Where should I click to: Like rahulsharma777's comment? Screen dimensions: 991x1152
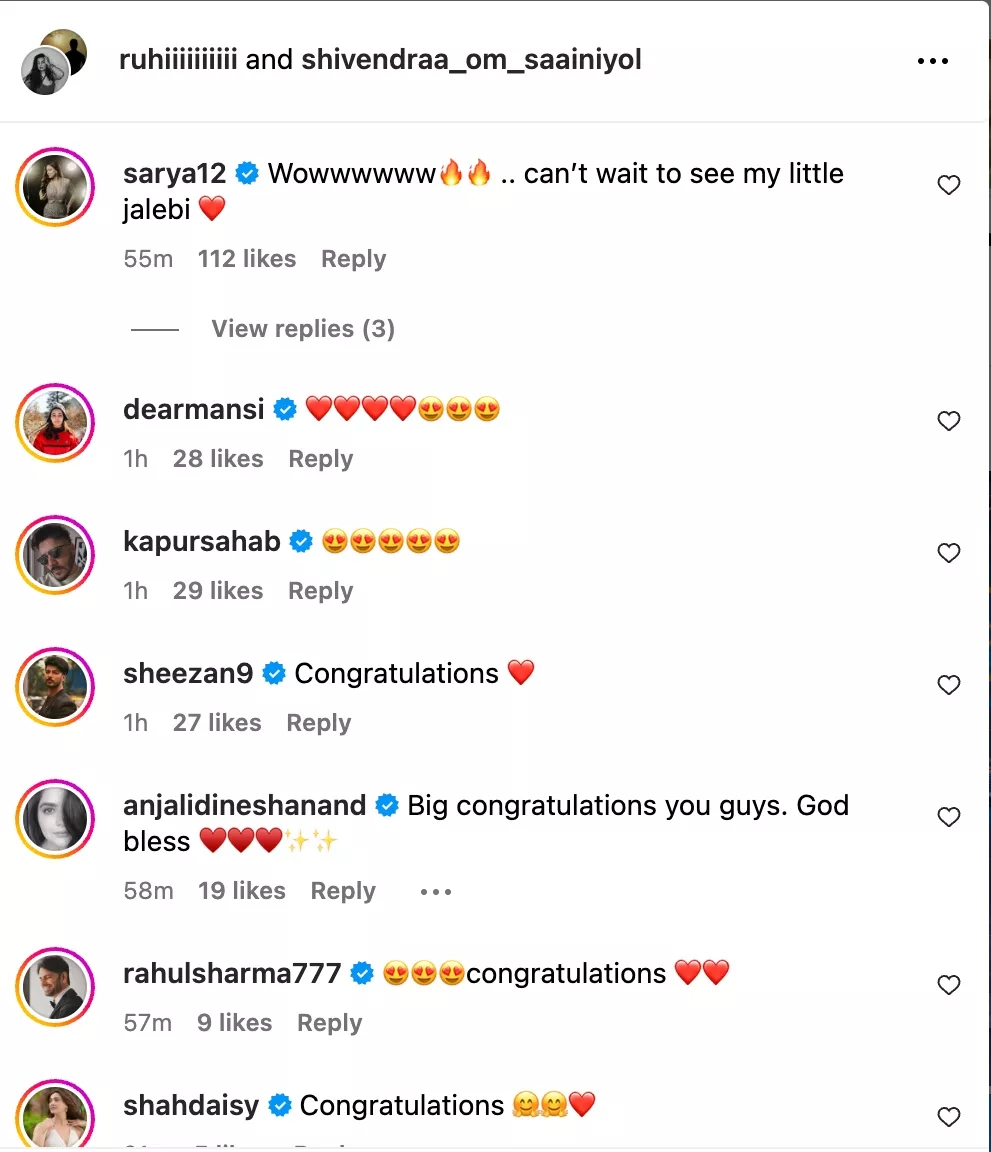[948, 985]
